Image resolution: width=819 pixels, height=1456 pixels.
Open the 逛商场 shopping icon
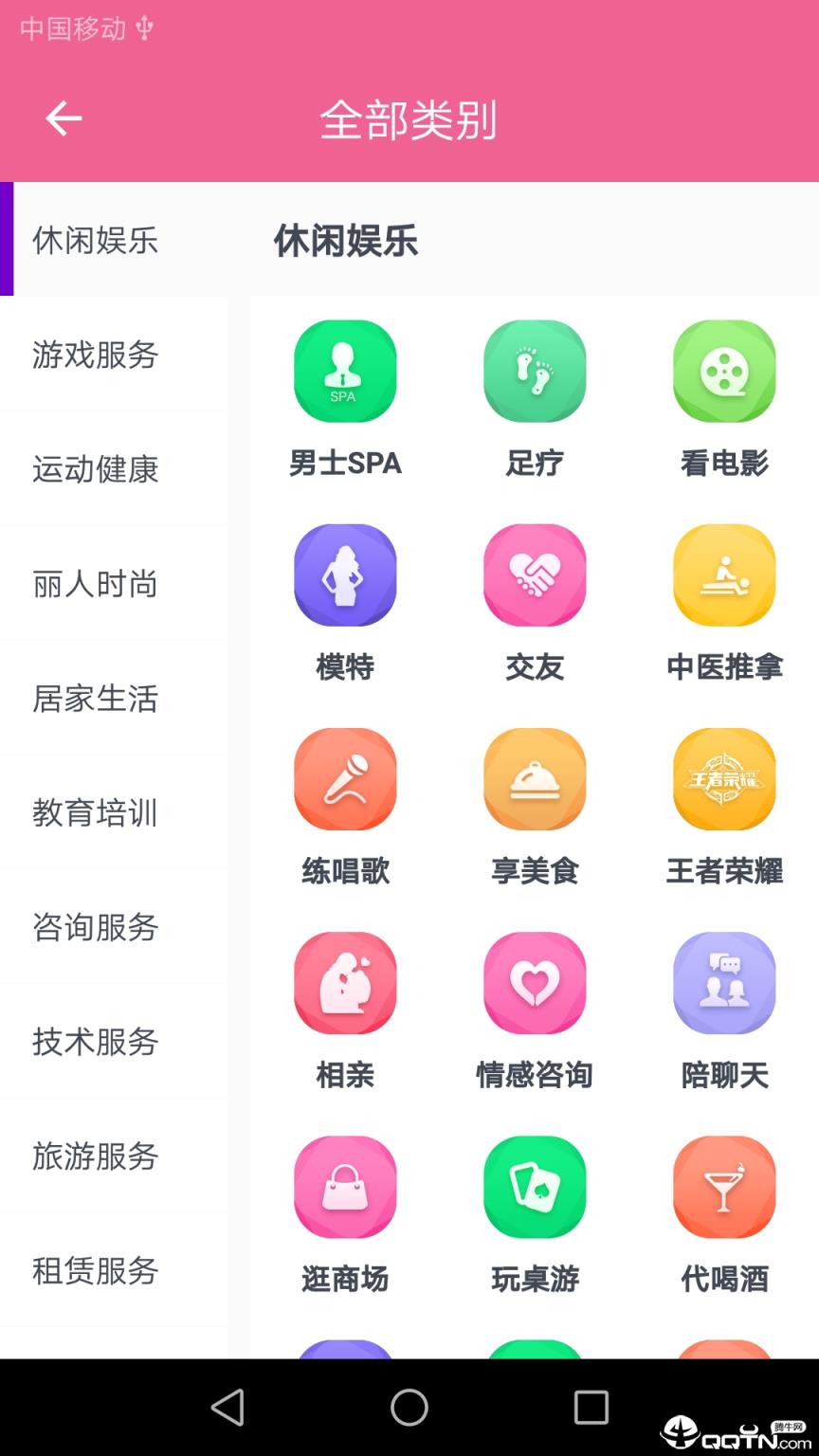coord(345,1187)
